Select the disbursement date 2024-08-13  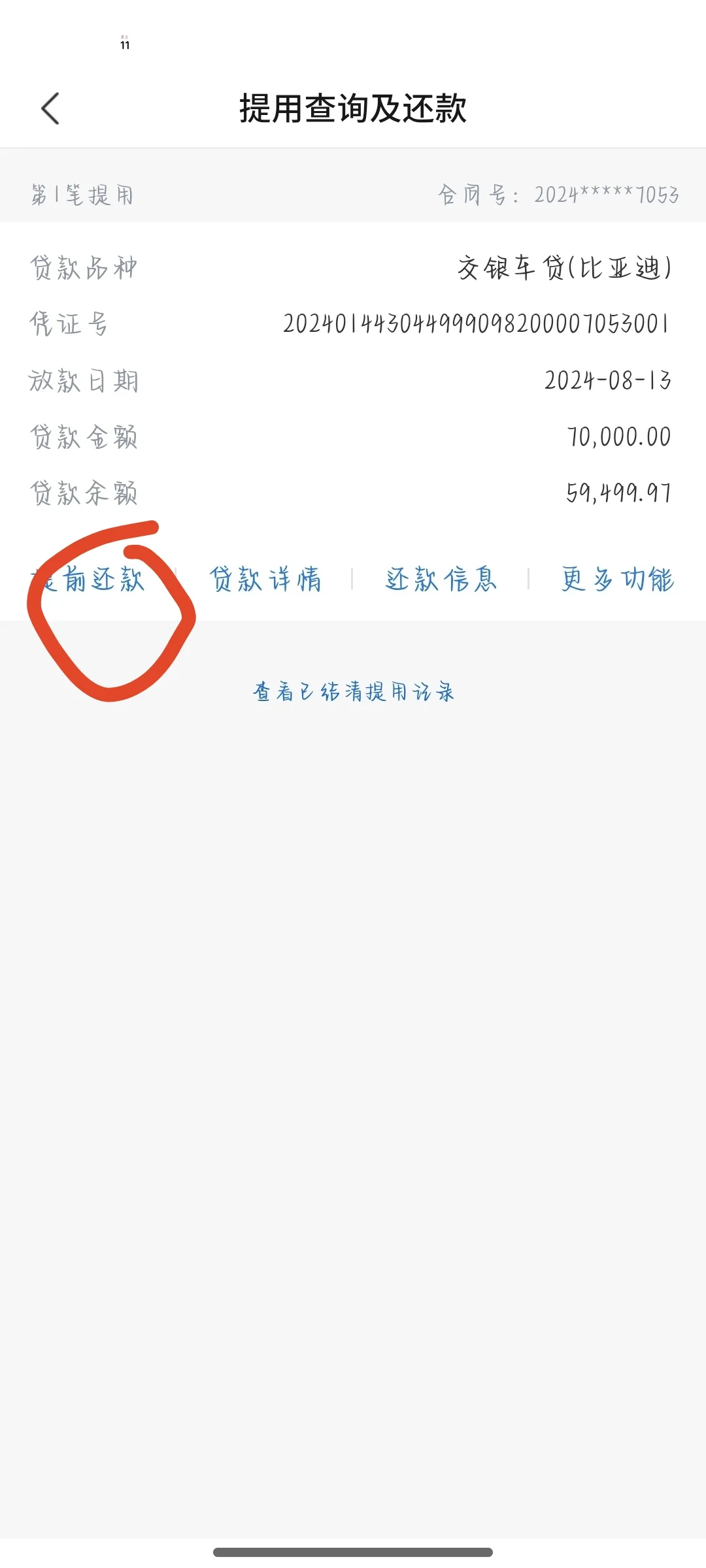click(607, 382)
